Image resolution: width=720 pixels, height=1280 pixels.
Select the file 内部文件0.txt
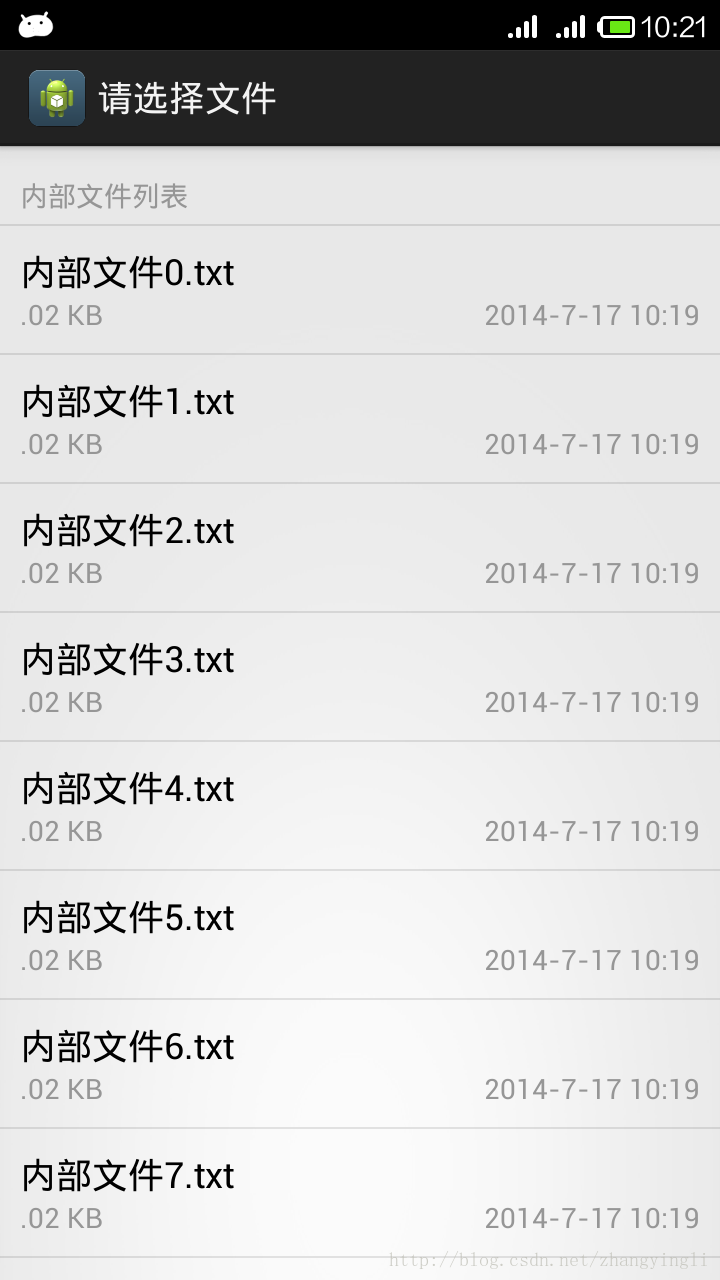click(x=360, y=290)
